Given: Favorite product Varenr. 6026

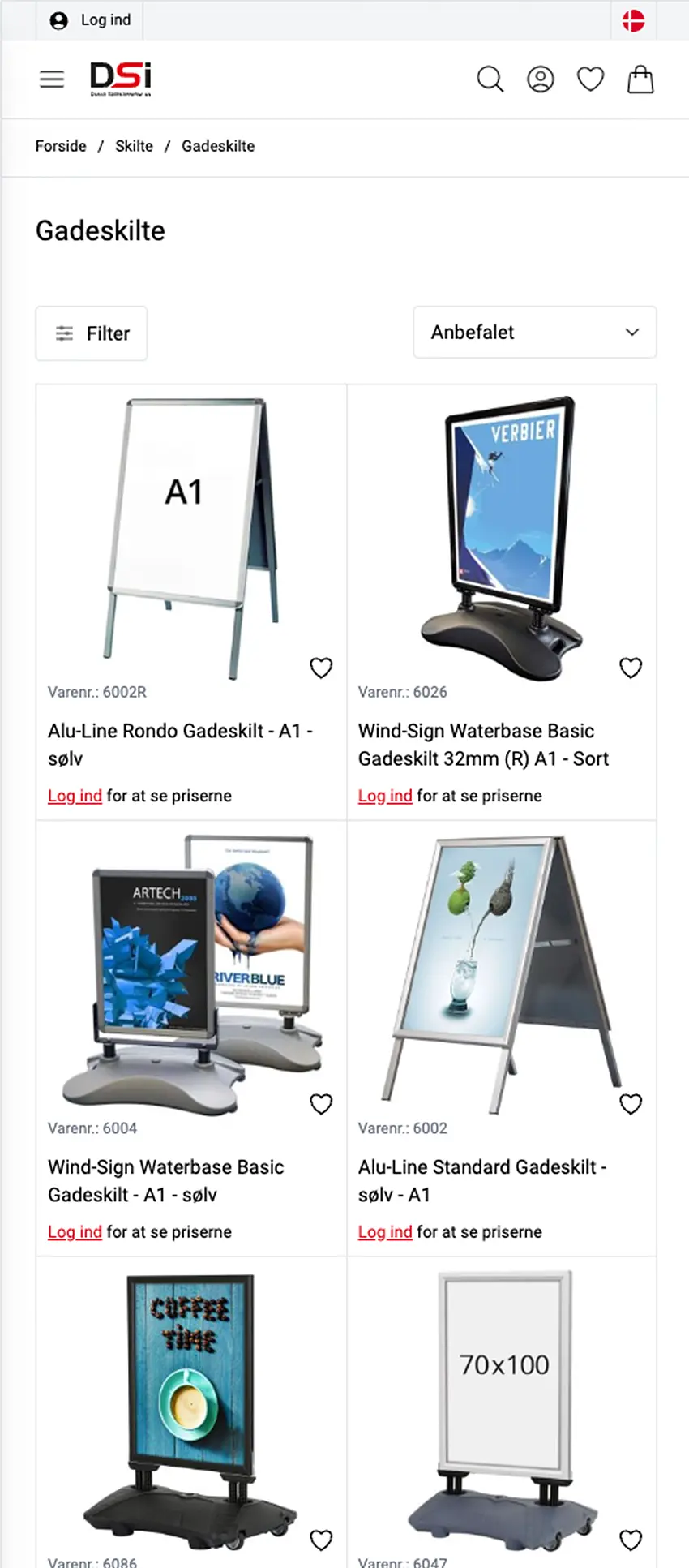Looking at the screenshot, I should pyautogui.click(x=631, y=668).
